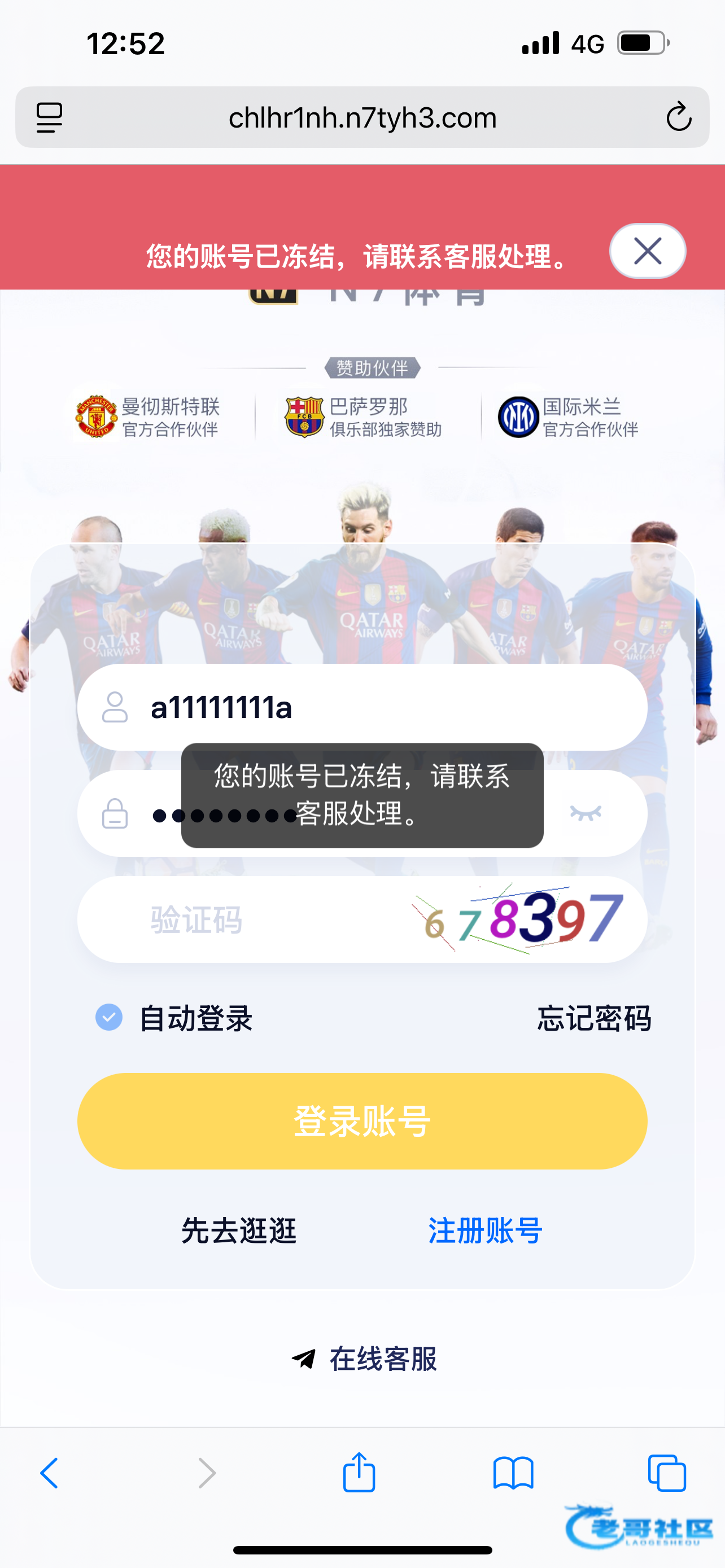
Task: Reload the page in the address bar
Action: coord(678,117)
